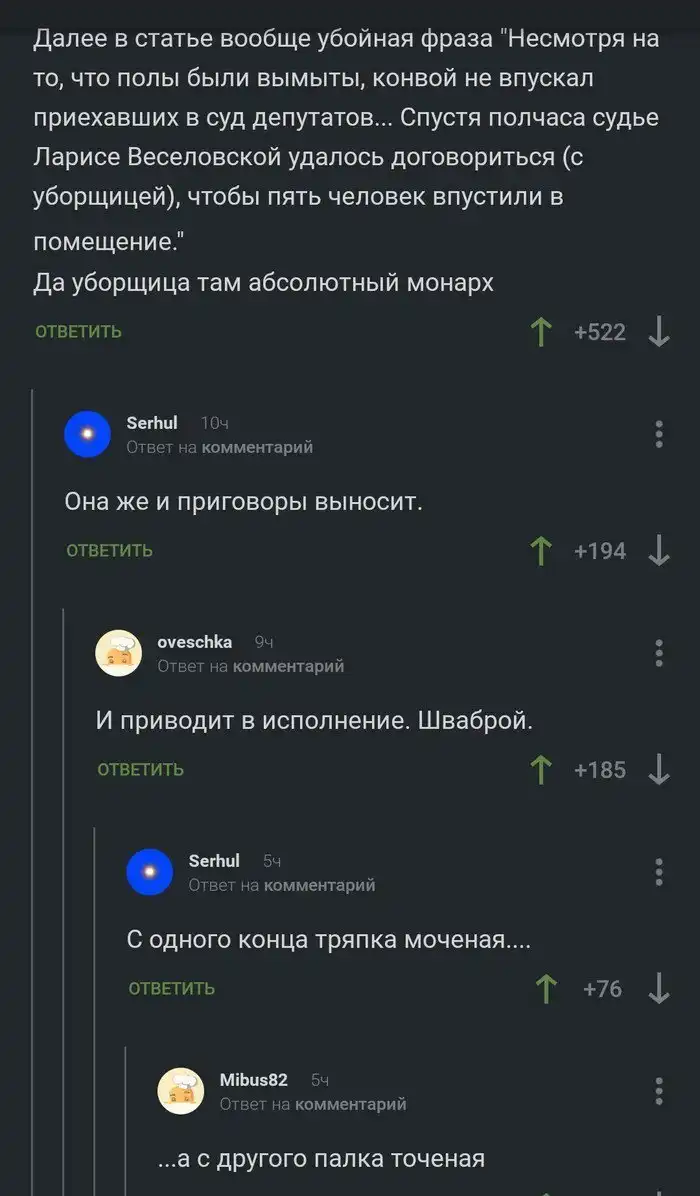Image resolution: width=700 pixels, height=1196 pixels.
Task: Reply to the comment rated +522
Action: point(78,332)
